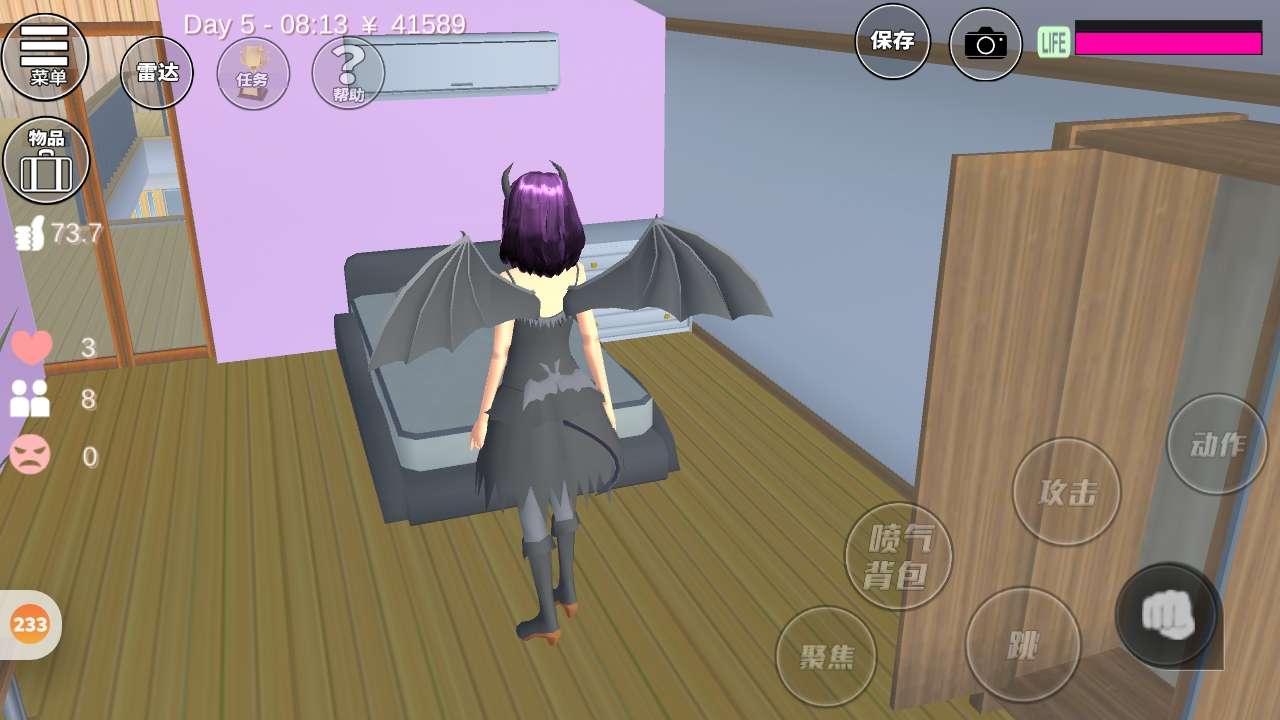Open the 帮助 help button

[x=348, y=73]
